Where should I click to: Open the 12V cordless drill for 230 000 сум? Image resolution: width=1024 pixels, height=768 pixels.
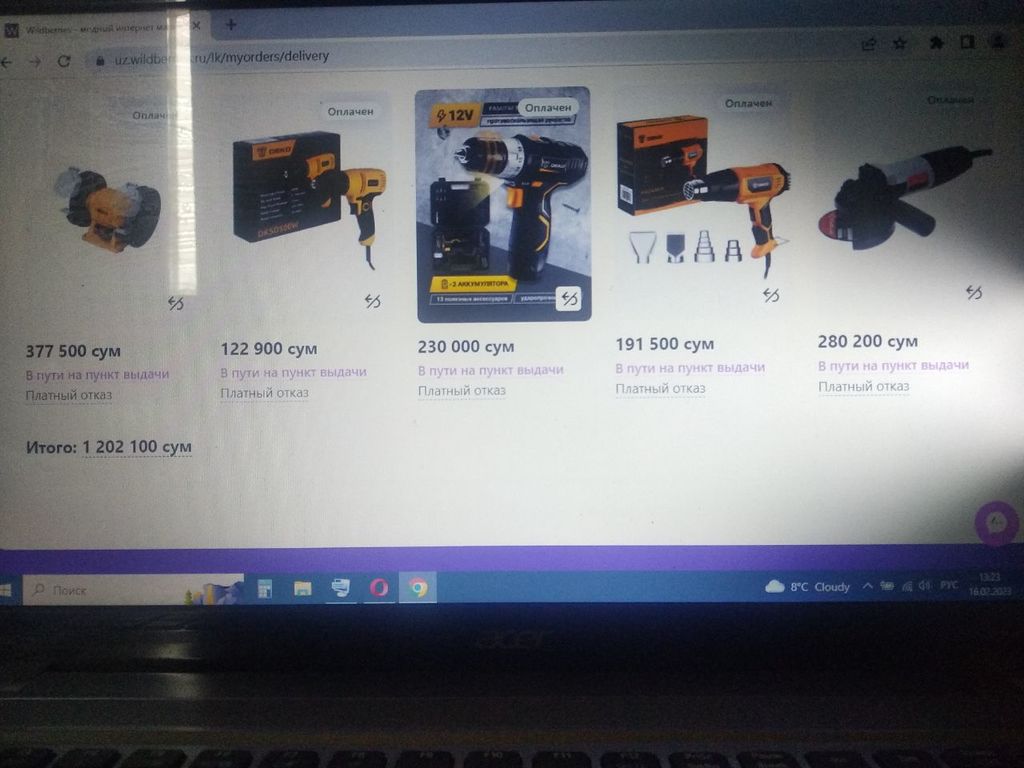tap(503, 205)
